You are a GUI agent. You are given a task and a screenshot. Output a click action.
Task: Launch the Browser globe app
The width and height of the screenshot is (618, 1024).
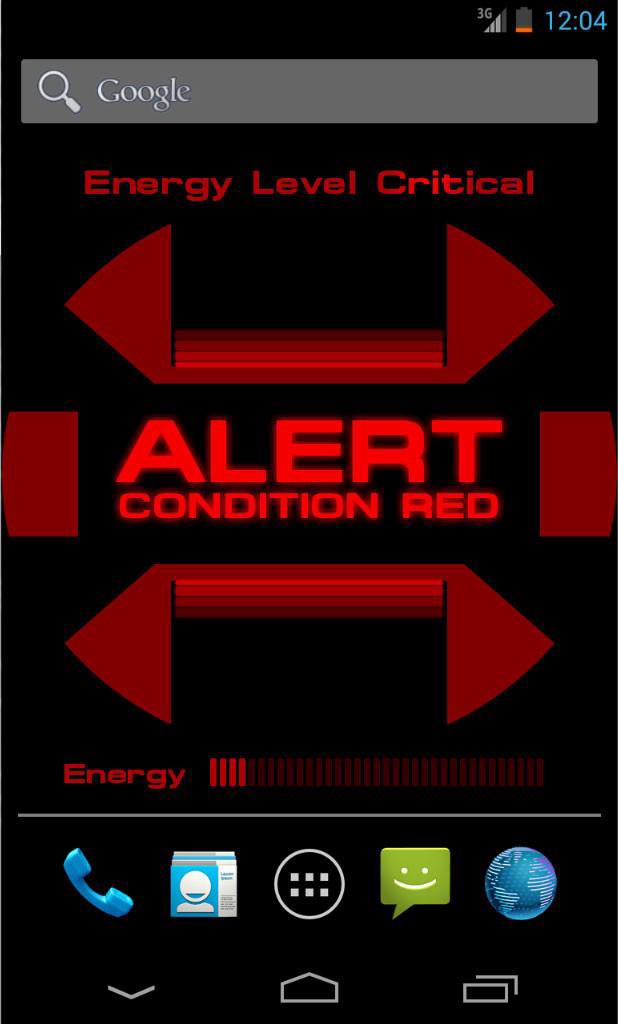520,883
